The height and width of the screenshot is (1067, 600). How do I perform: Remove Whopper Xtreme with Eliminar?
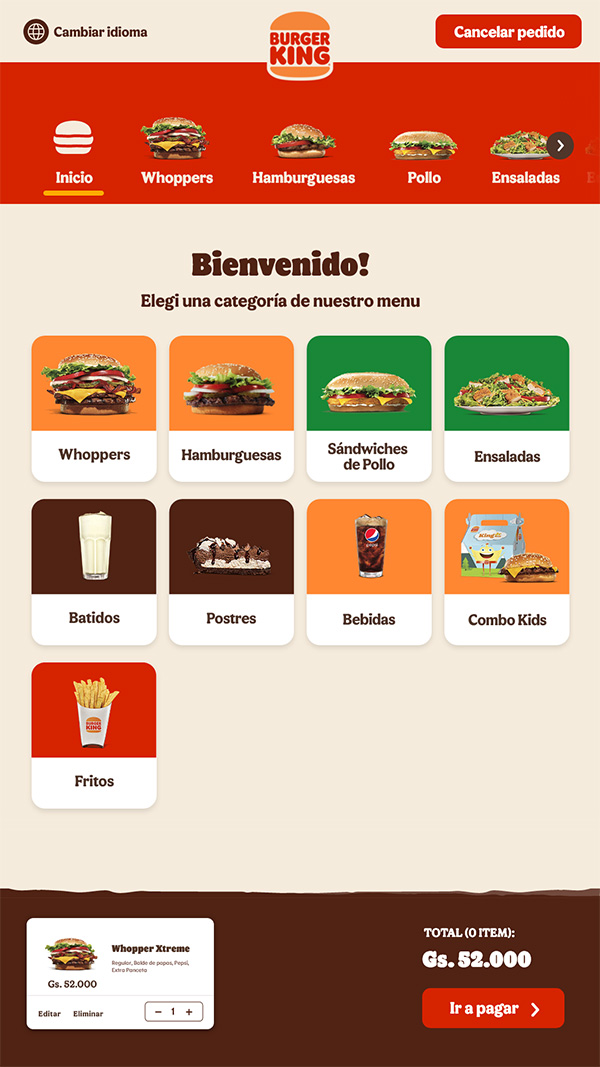tap(88, 1013)
